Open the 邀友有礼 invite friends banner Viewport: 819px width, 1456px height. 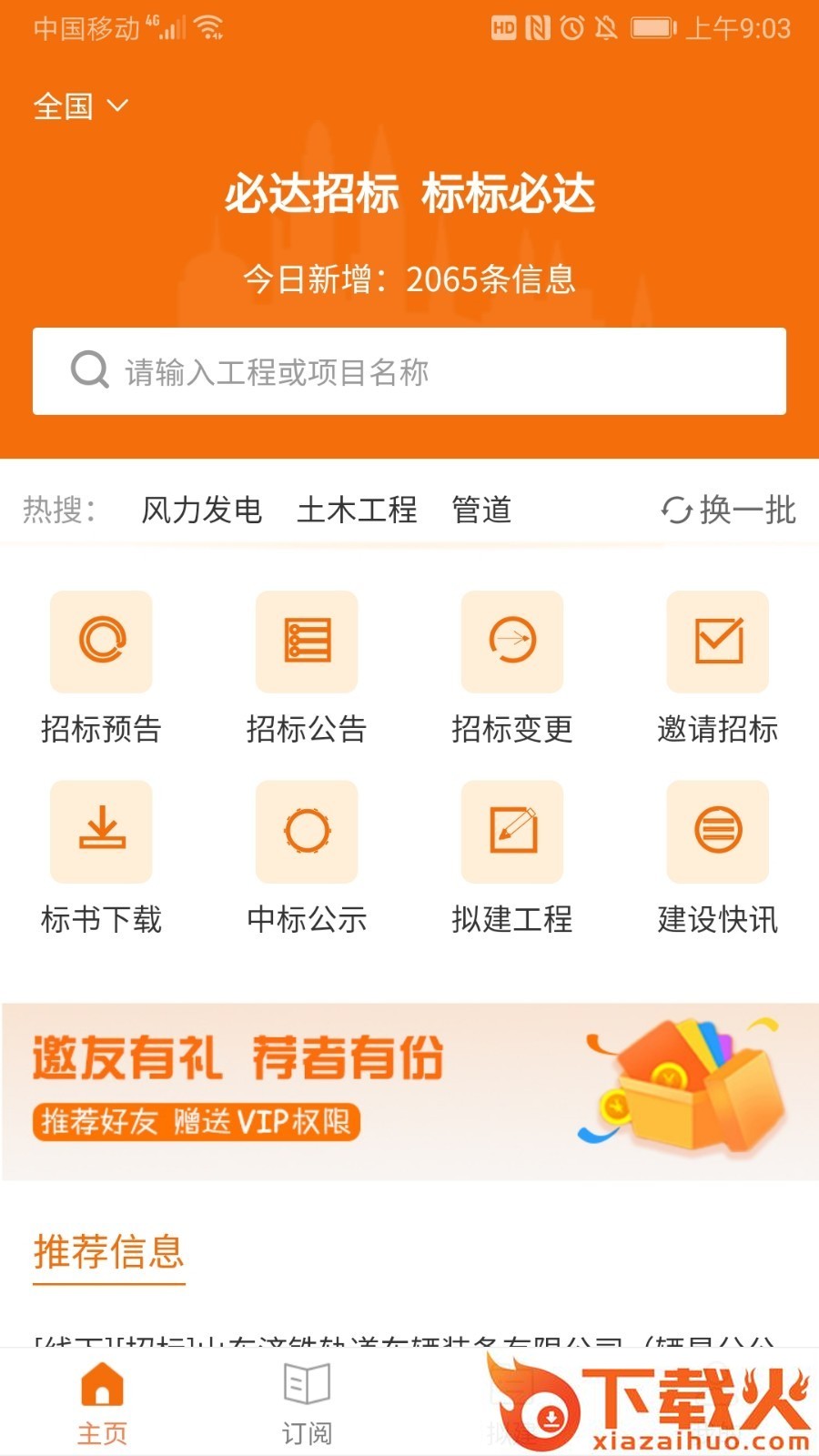pyautogui.click(x=409, y=1091)
